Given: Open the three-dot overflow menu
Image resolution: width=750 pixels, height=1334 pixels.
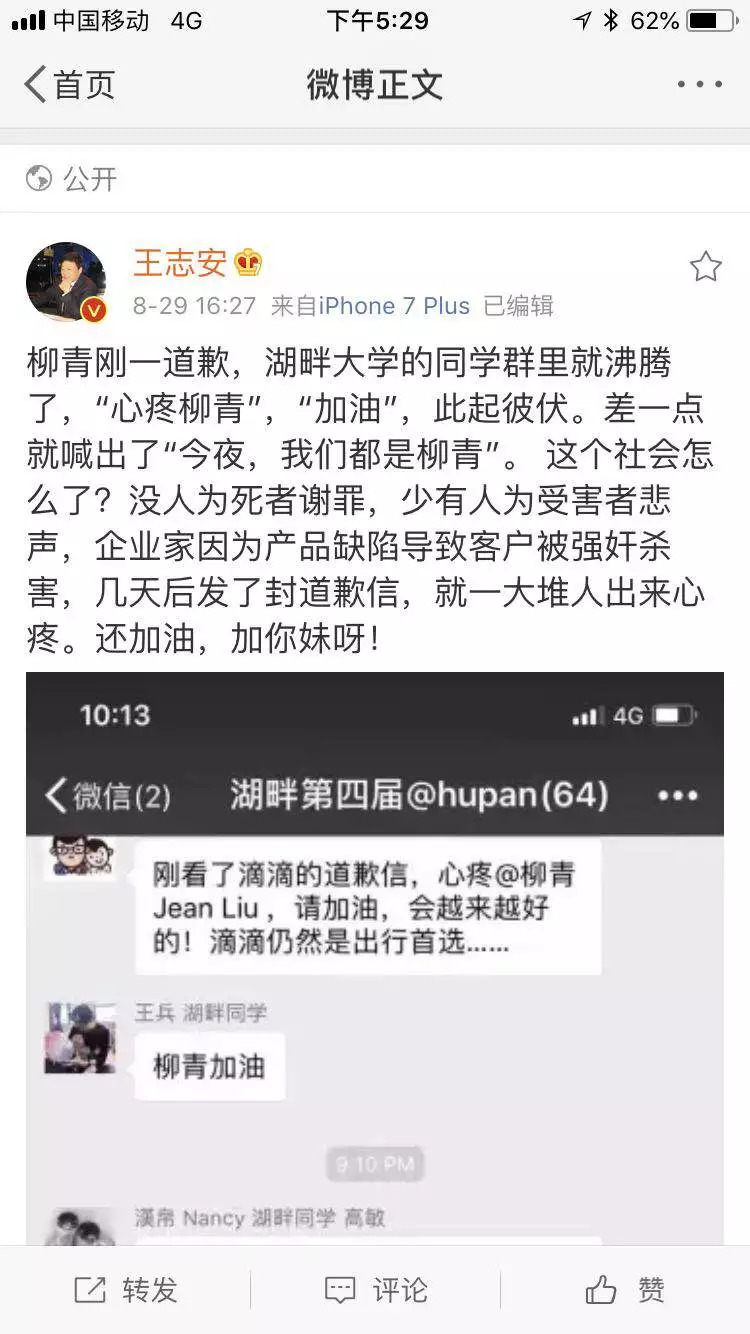Looking at the screenshot, I should tap(699, 85).
